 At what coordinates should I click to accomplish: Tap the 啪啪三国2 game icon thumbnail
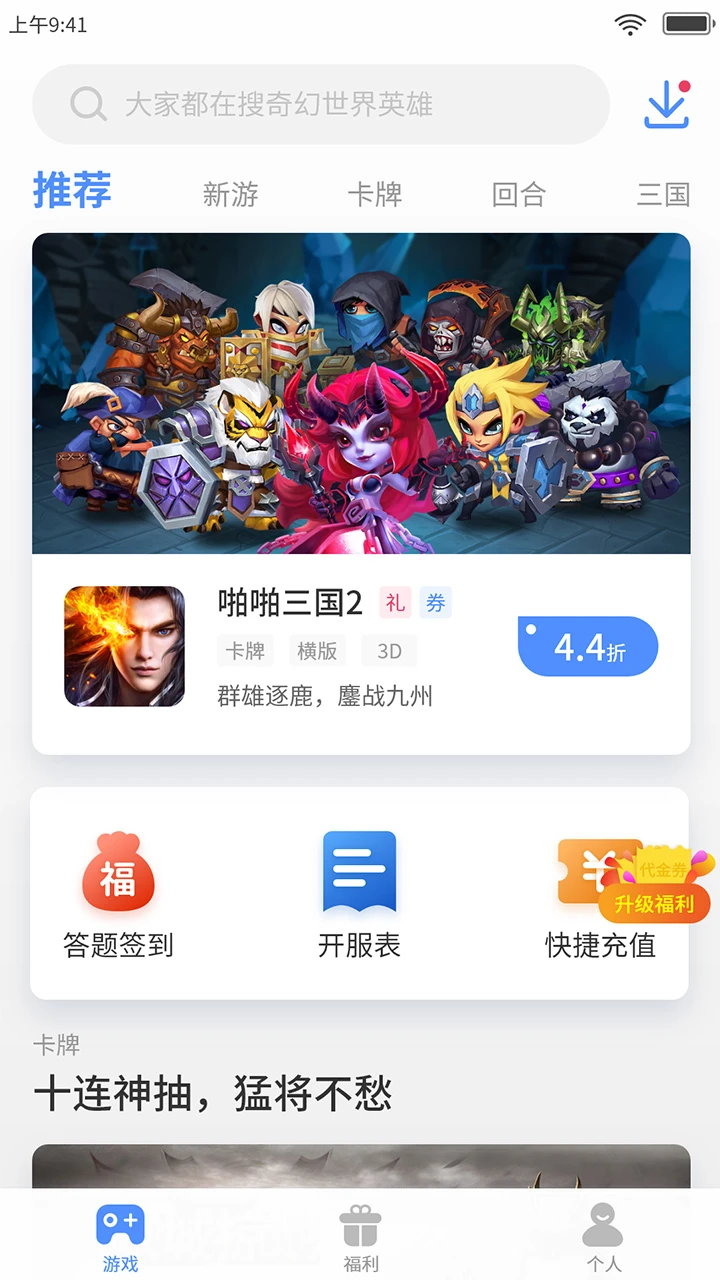click(x=124, y=646)
